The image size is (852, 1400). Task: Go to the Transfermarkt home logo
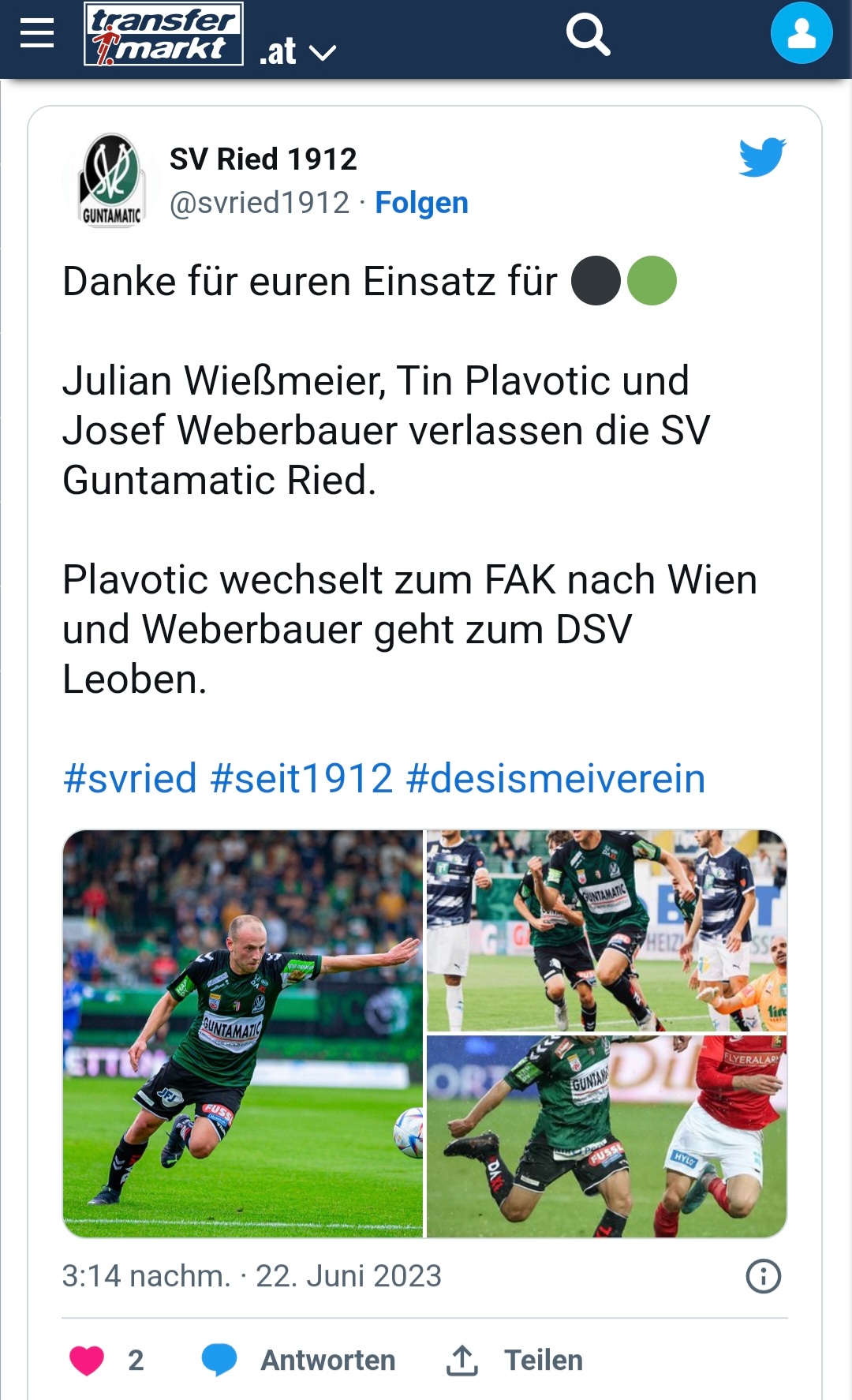164,34
